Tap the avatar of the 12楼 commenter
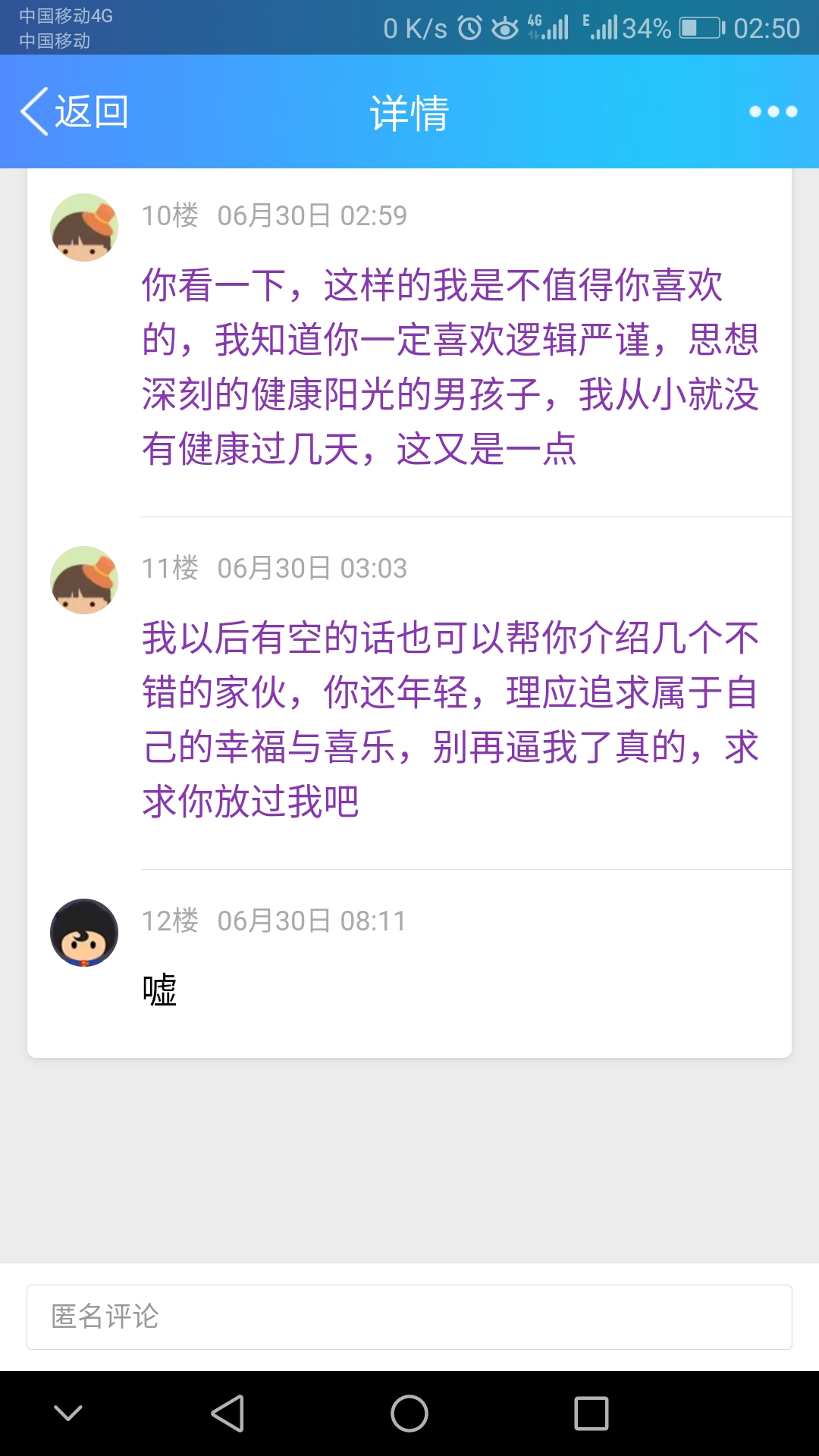 click(84, 933)
